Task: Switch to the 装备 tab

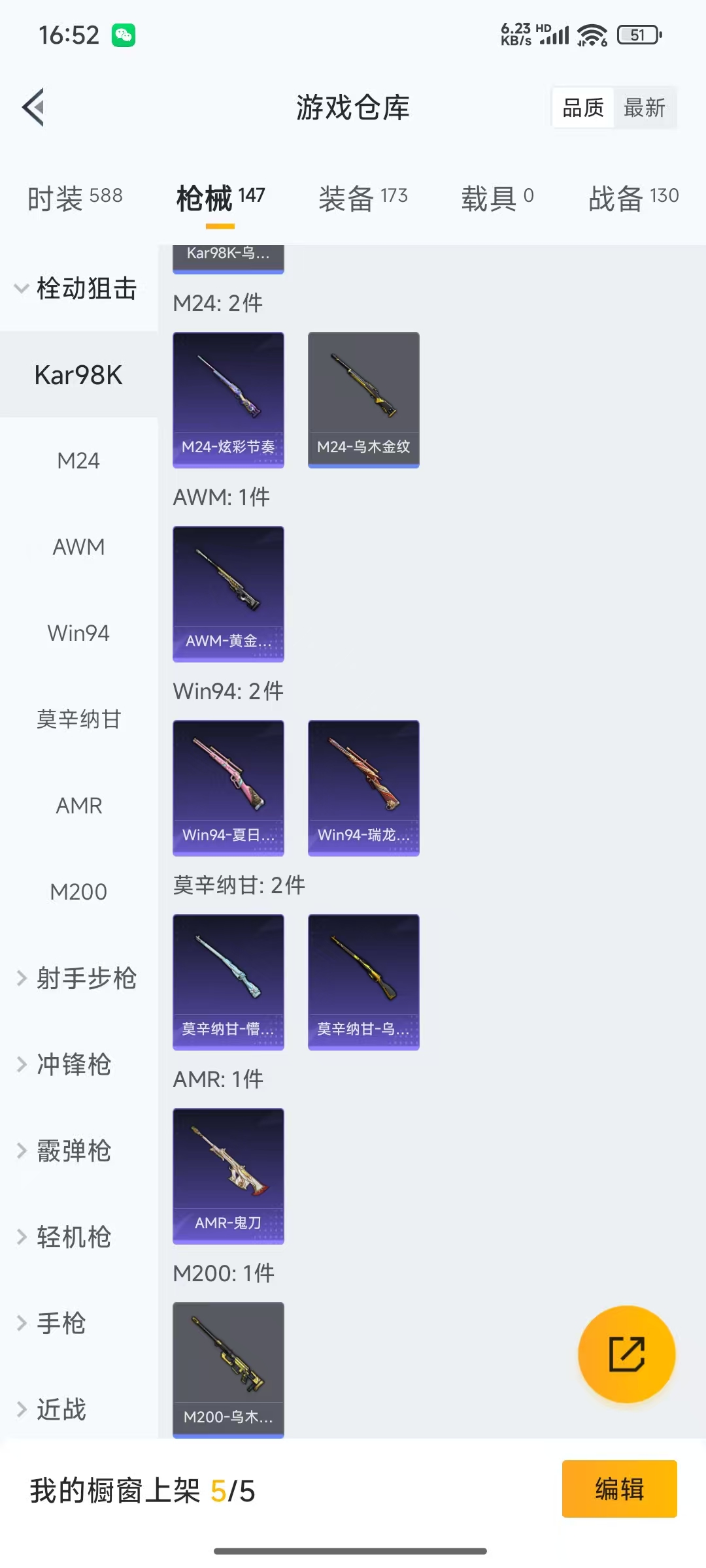Action: pos(363,198)
